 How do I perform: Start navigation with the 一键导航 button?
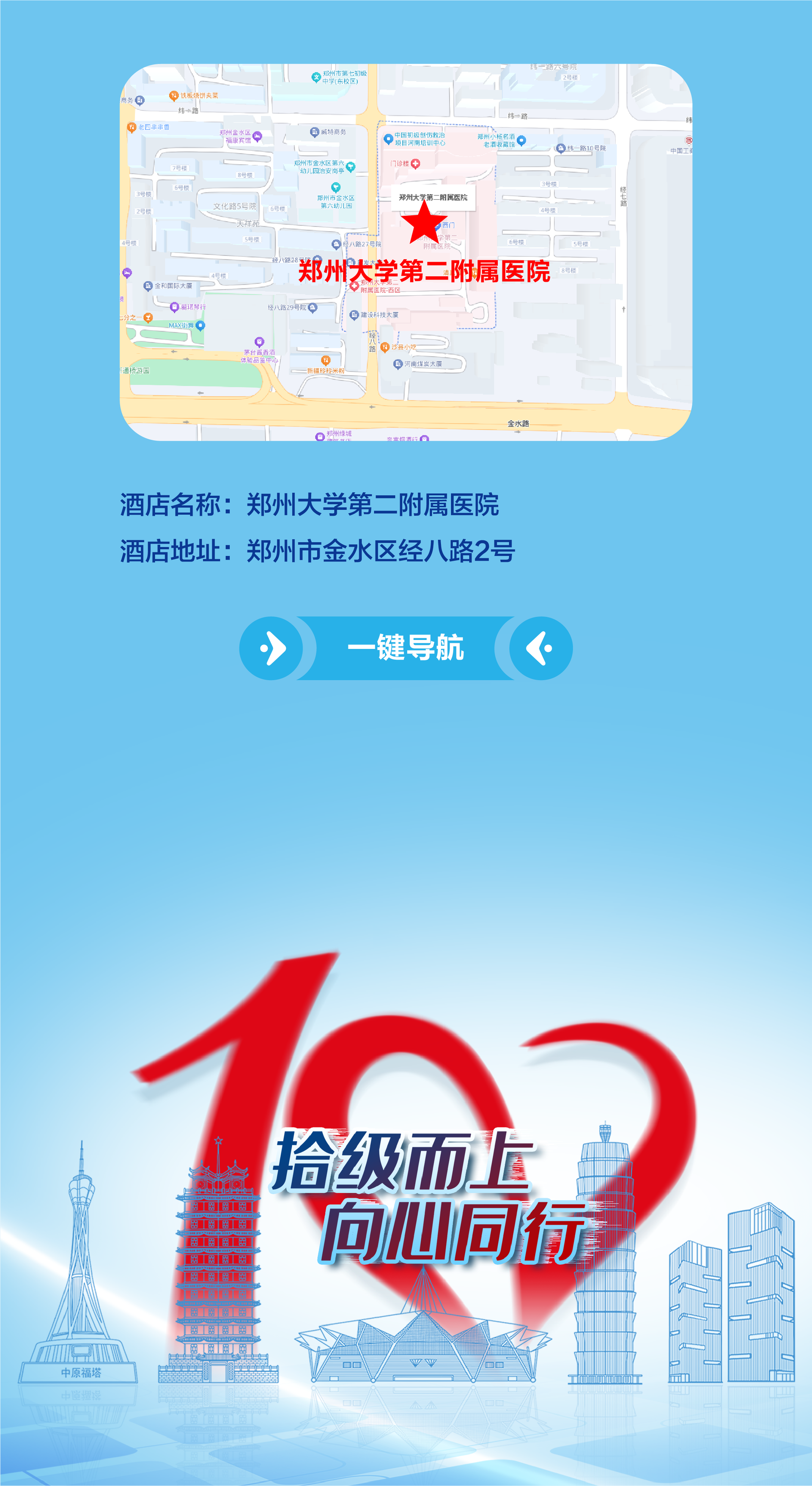pos(406,648)
